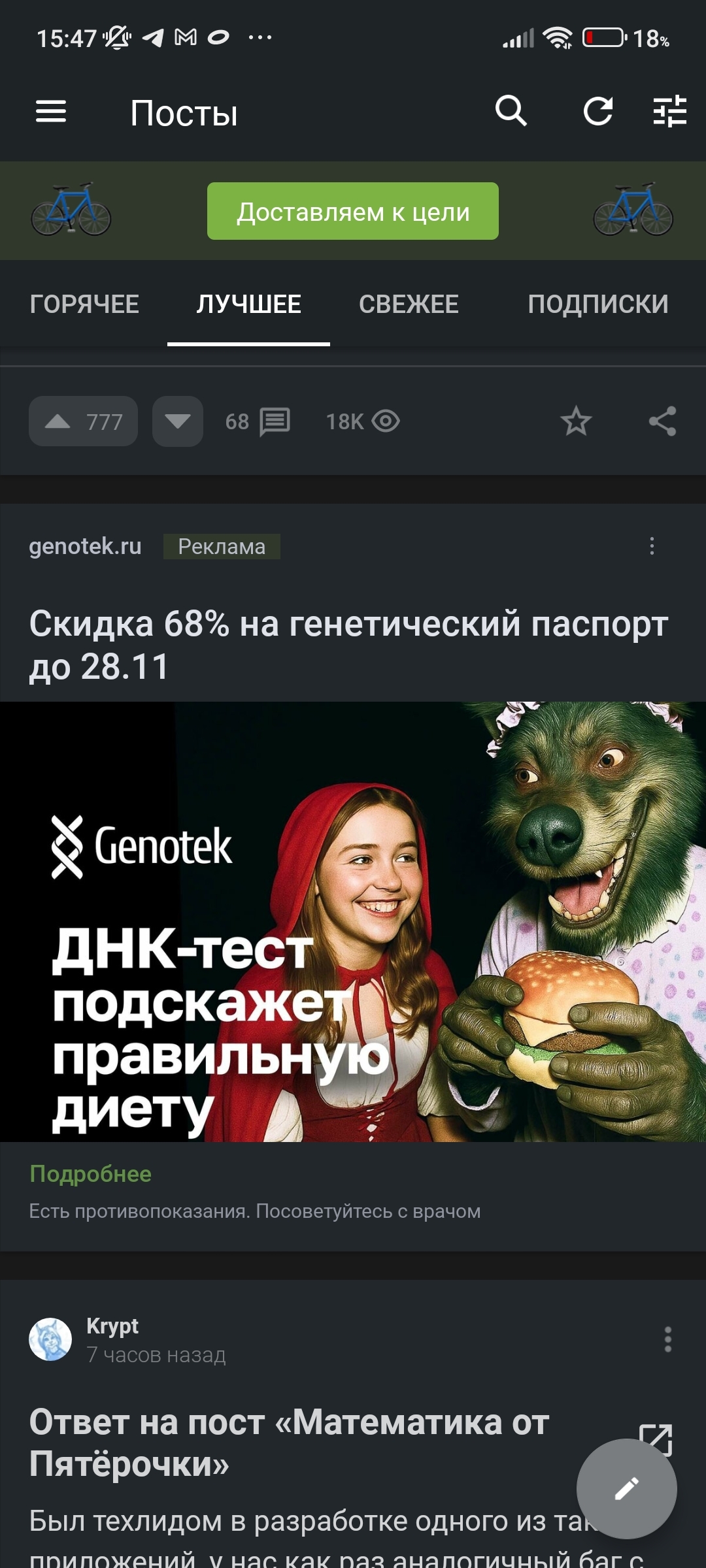This screenshot has width=706, height=1568.
Task: Select the Лучшее tab
Action: tap(248, 304)
